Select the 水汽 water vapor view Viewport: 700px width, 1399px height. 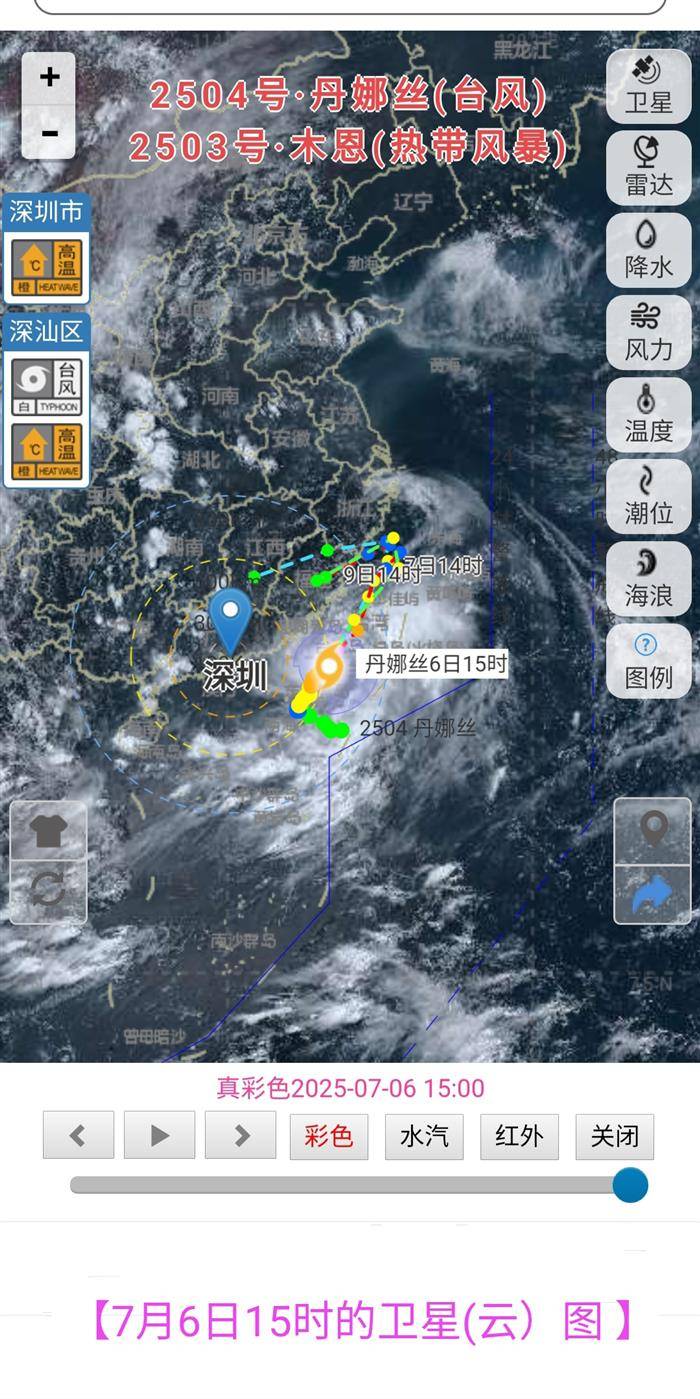coord(424,1136)
